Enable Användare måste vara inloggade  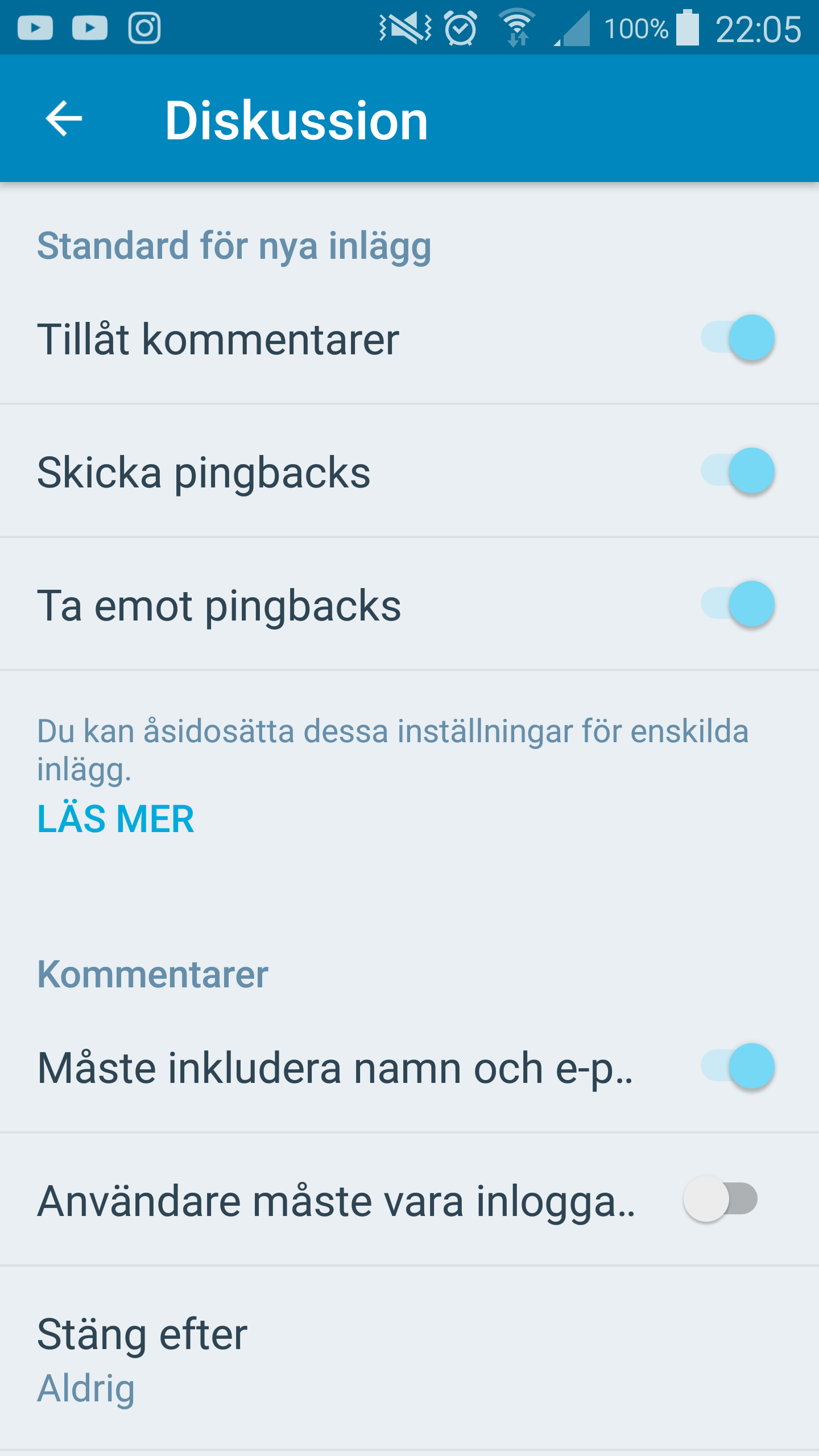coord(721,1199)
